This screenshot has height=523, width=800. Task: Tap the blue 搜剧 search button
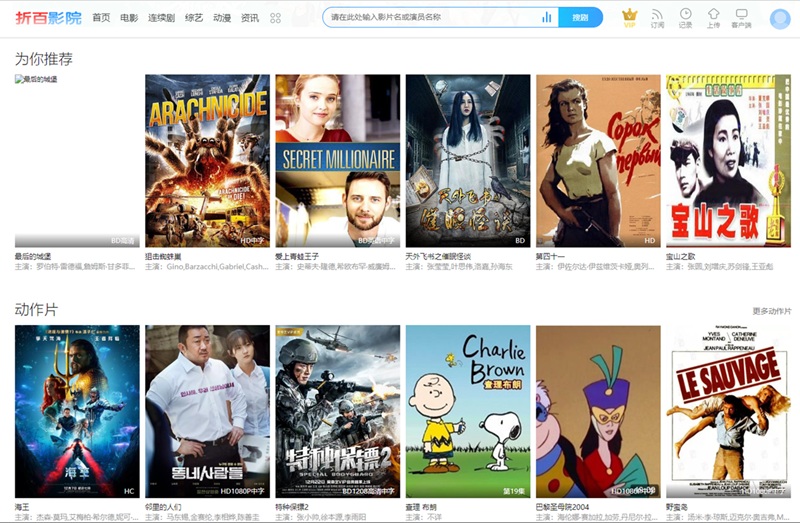coord(580,17)
